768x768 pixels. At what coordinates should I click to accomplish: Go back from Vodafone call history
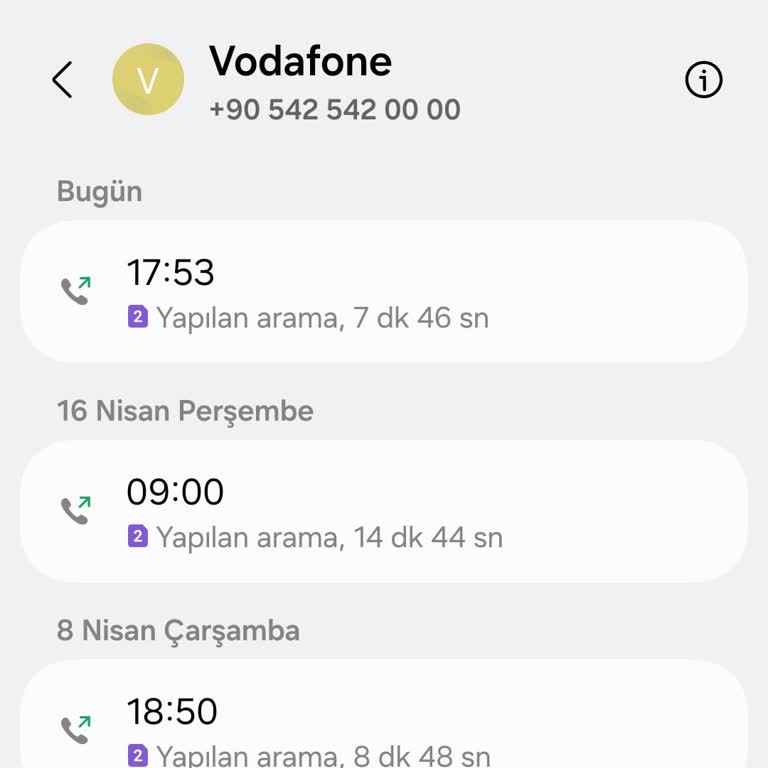[62, 80]
